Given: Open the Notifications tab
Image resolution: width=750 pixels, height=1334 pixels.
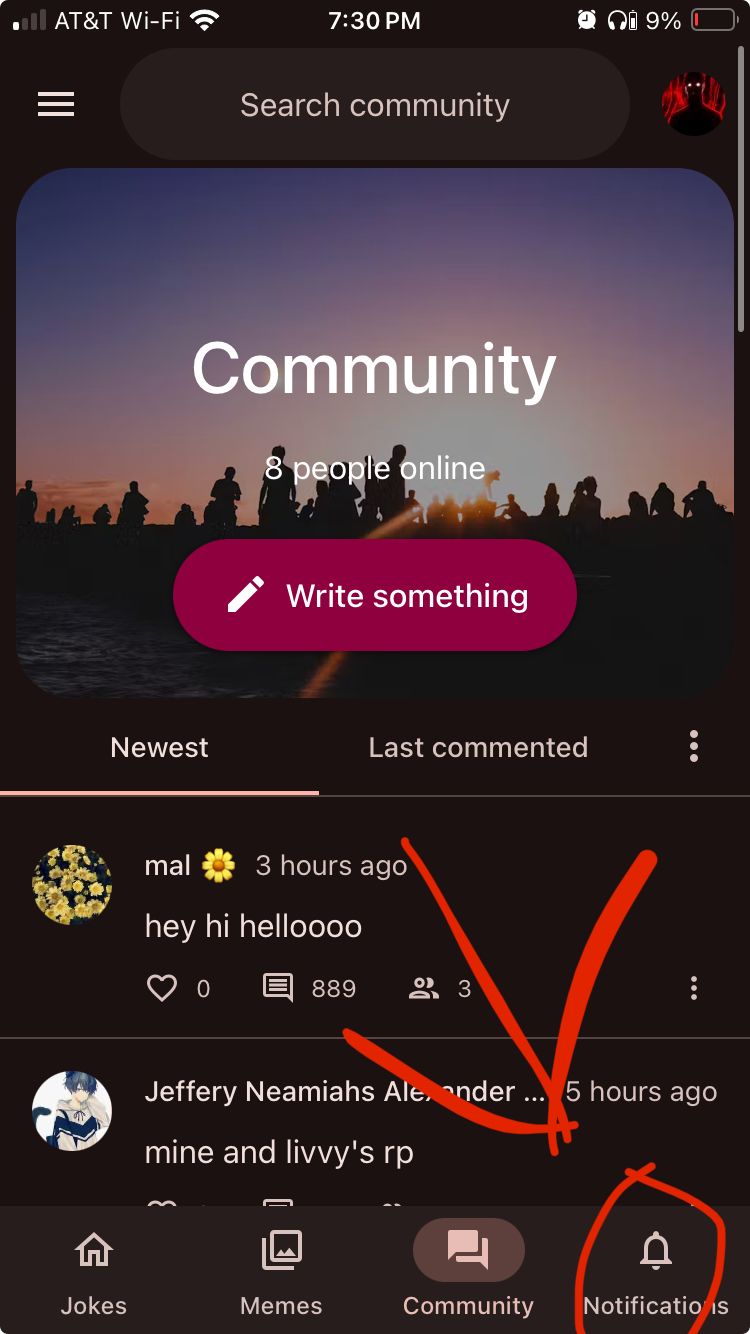Looking at the screenshot, I should (x=655, y=1270).
